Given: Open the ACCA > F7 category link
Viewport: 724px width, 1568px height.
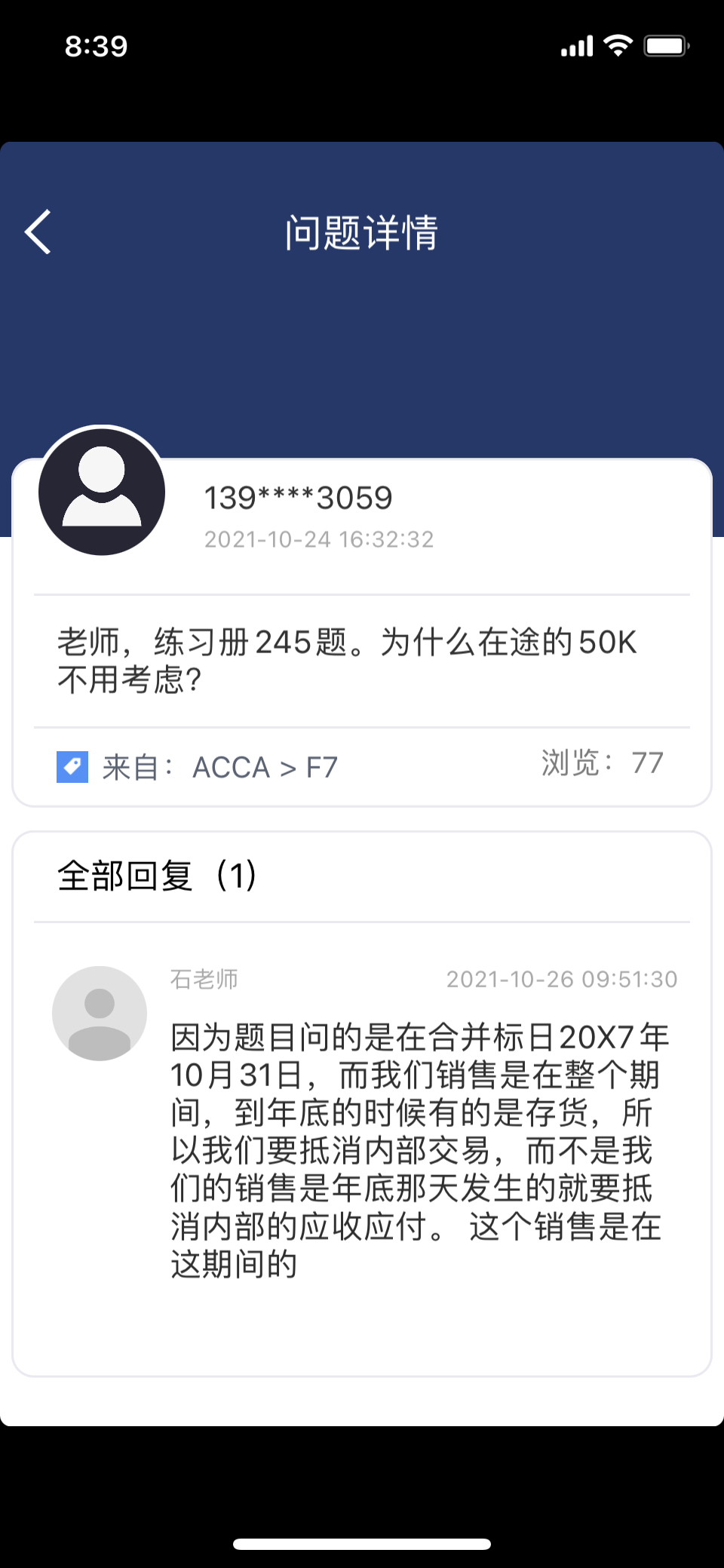Looking at the screenshot, I should [265, 767].
